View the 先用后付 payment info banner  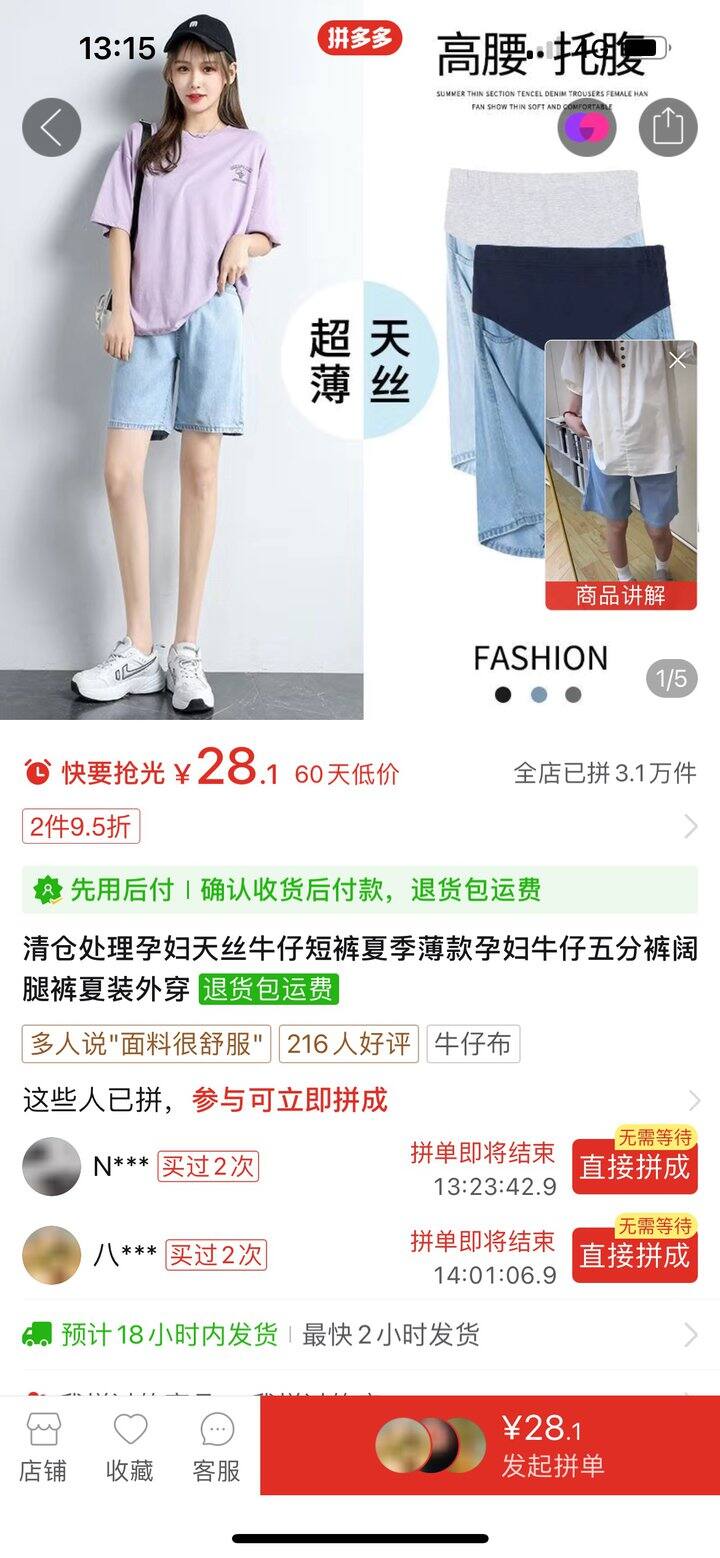click(x=360, y=889)
